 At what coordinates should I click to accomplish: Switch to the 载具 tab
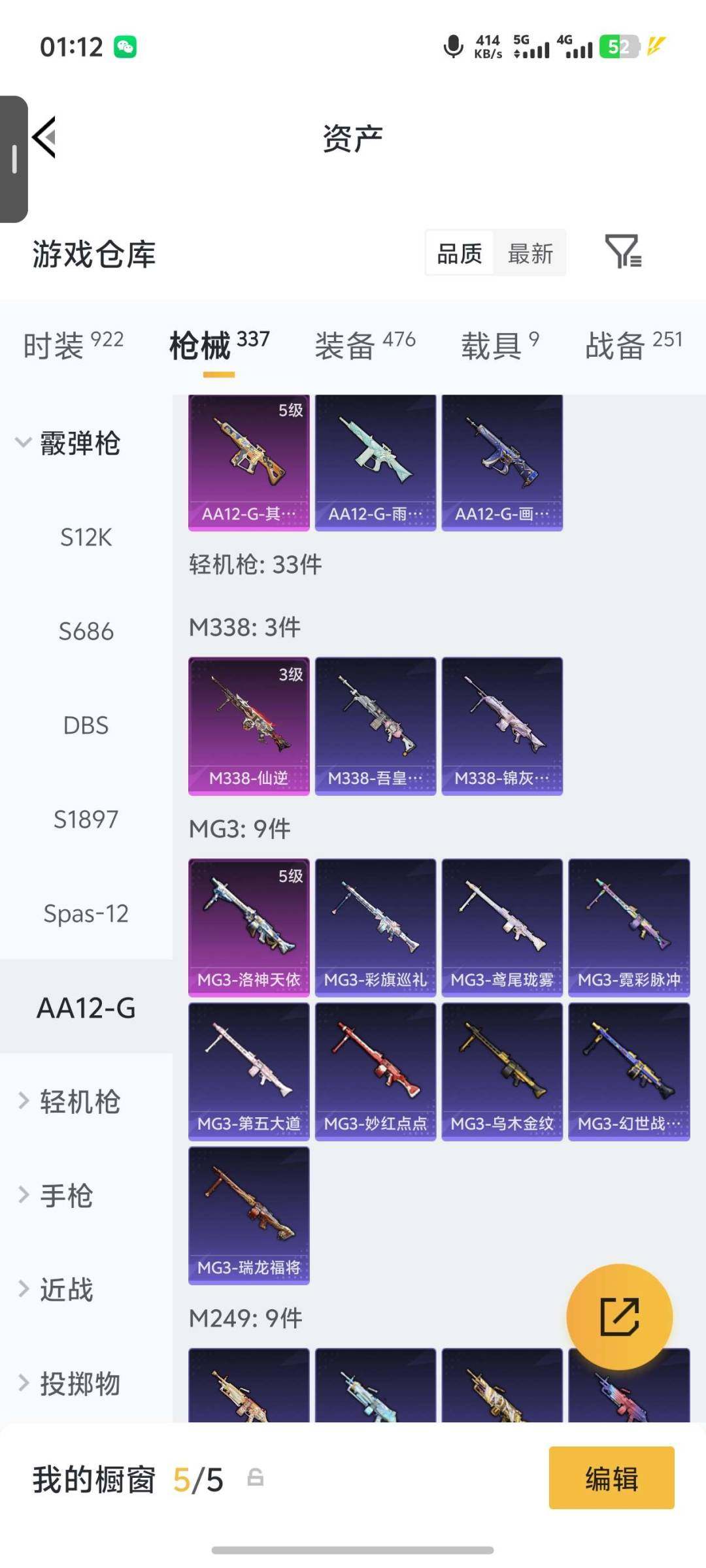point(500,344)
